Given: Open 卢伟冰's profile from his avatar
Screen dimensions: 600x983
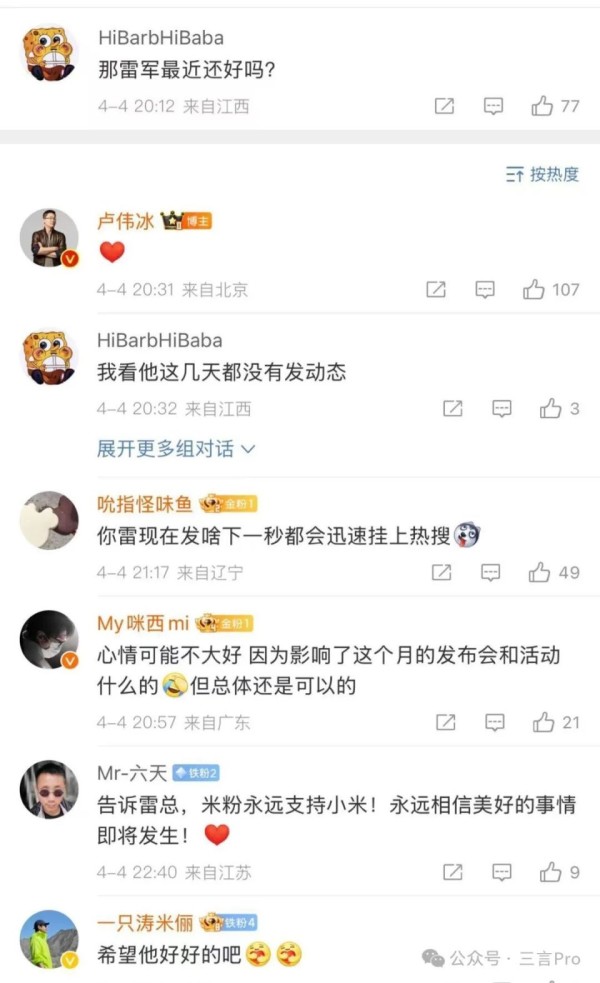Looking at the screenshot, I should pos(49,238).
